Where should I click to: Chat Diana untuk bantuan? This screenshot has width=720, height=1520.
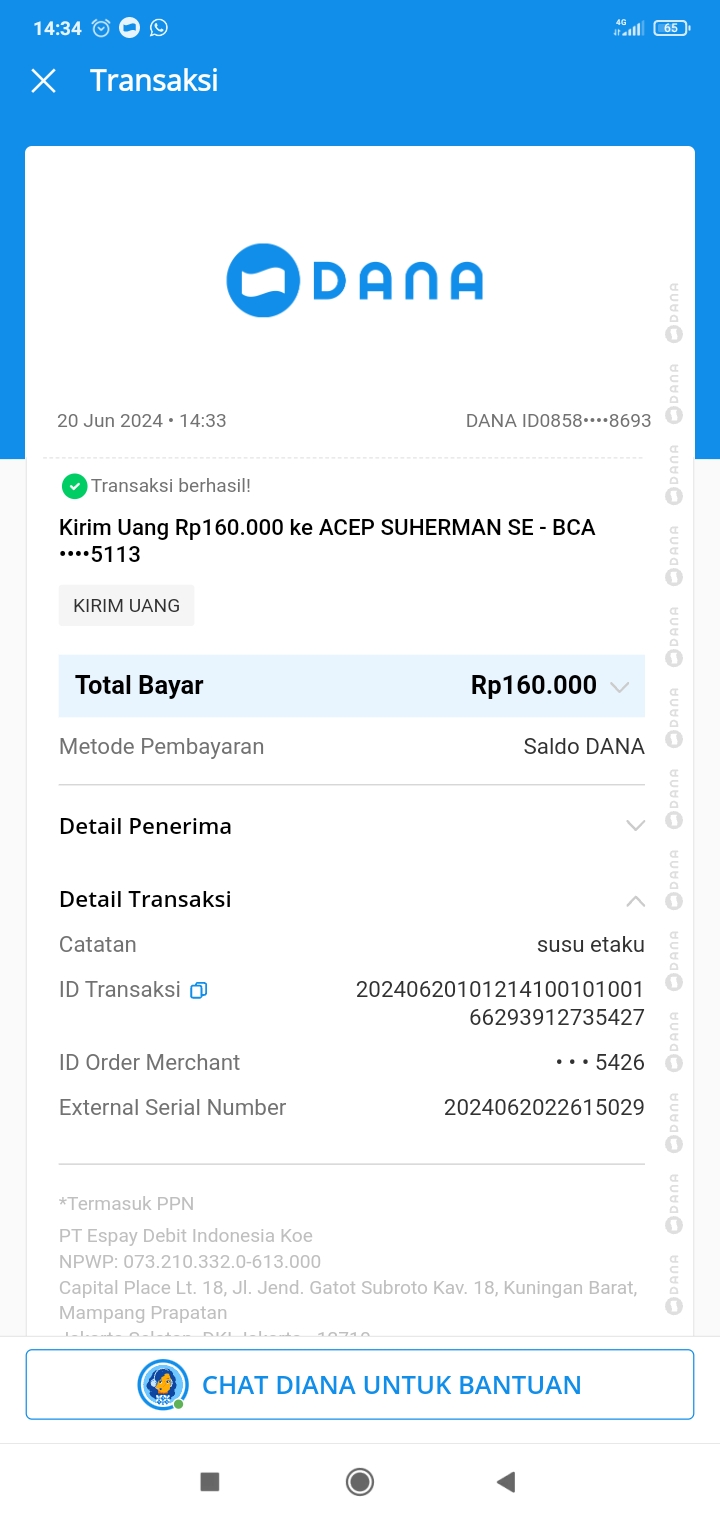(360, 1384)
